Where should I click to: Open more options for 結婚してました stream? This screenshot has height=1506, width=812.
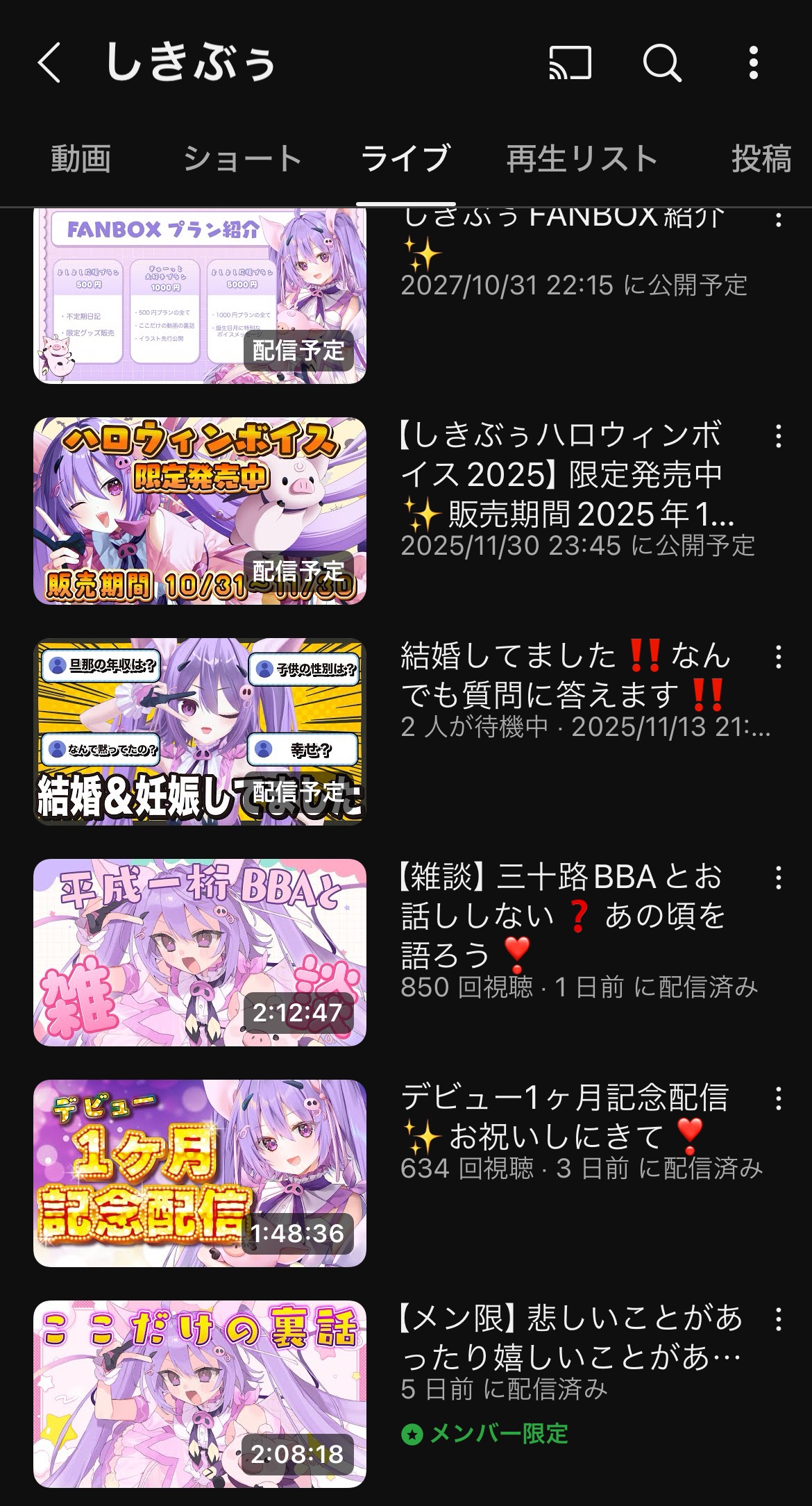[779, 657]
